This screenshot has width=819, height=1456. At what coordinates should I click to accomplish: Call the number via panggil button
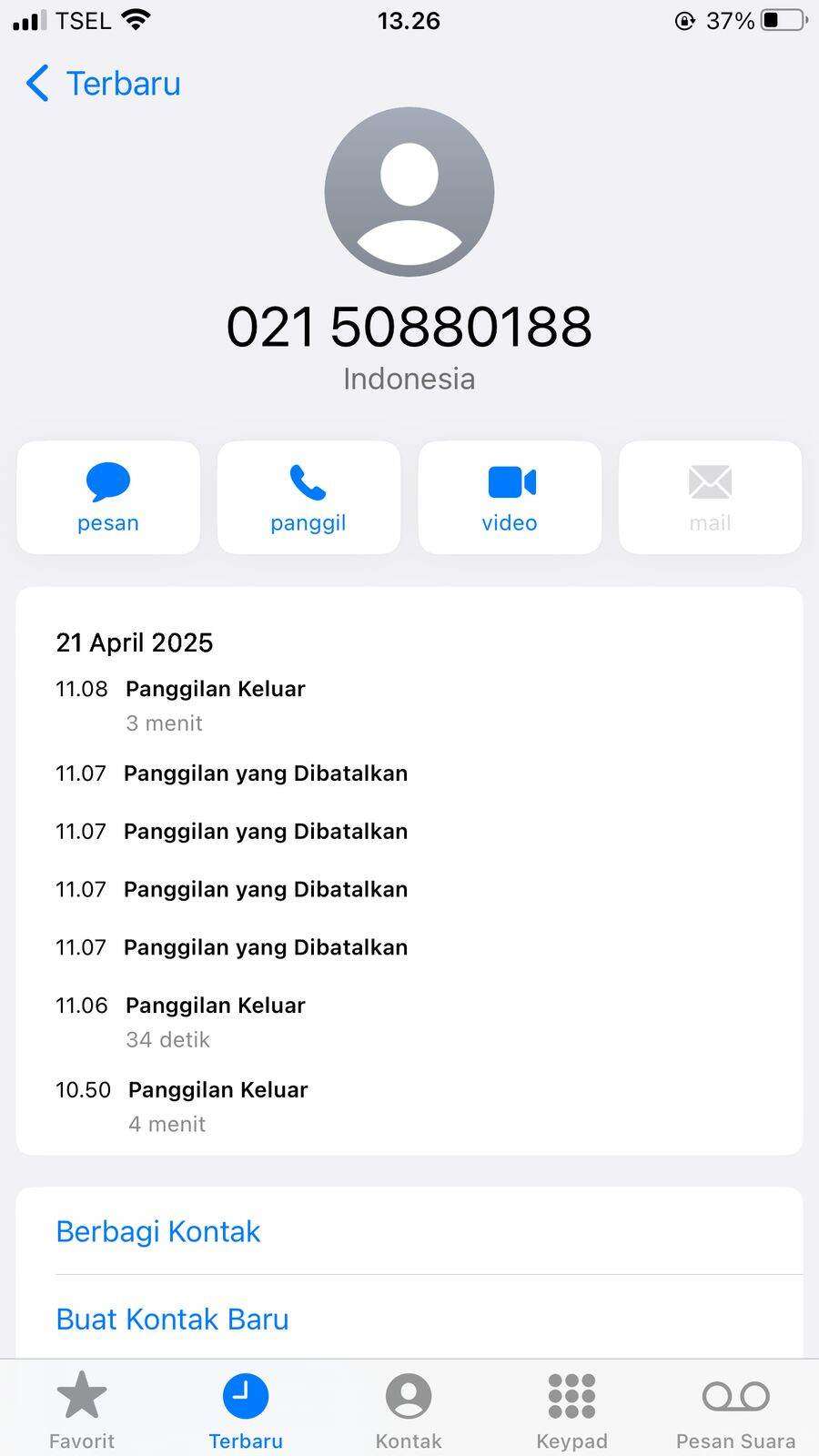[308, 498]
